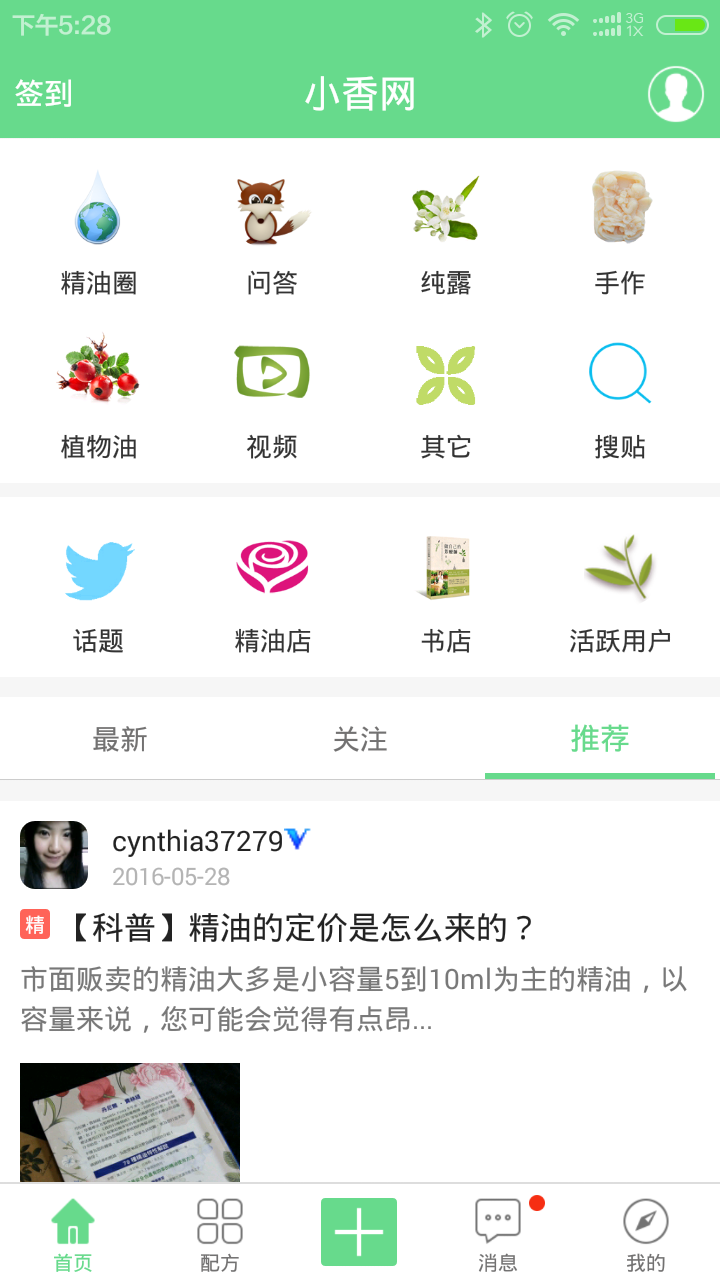
Task: Open the 视频 section
Action: (x=272, y=397)
